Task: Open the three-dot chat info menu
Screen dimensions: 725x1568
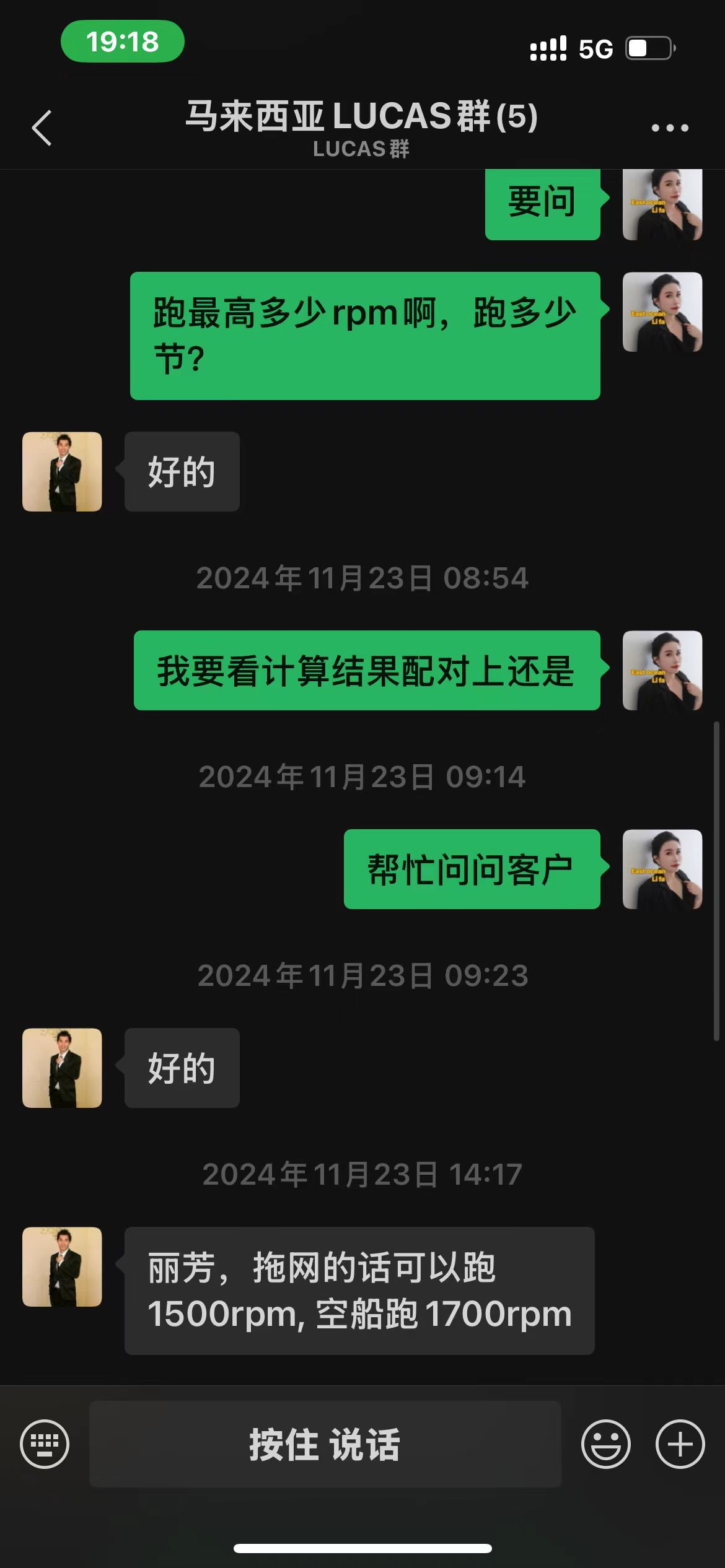Action: 670,128
